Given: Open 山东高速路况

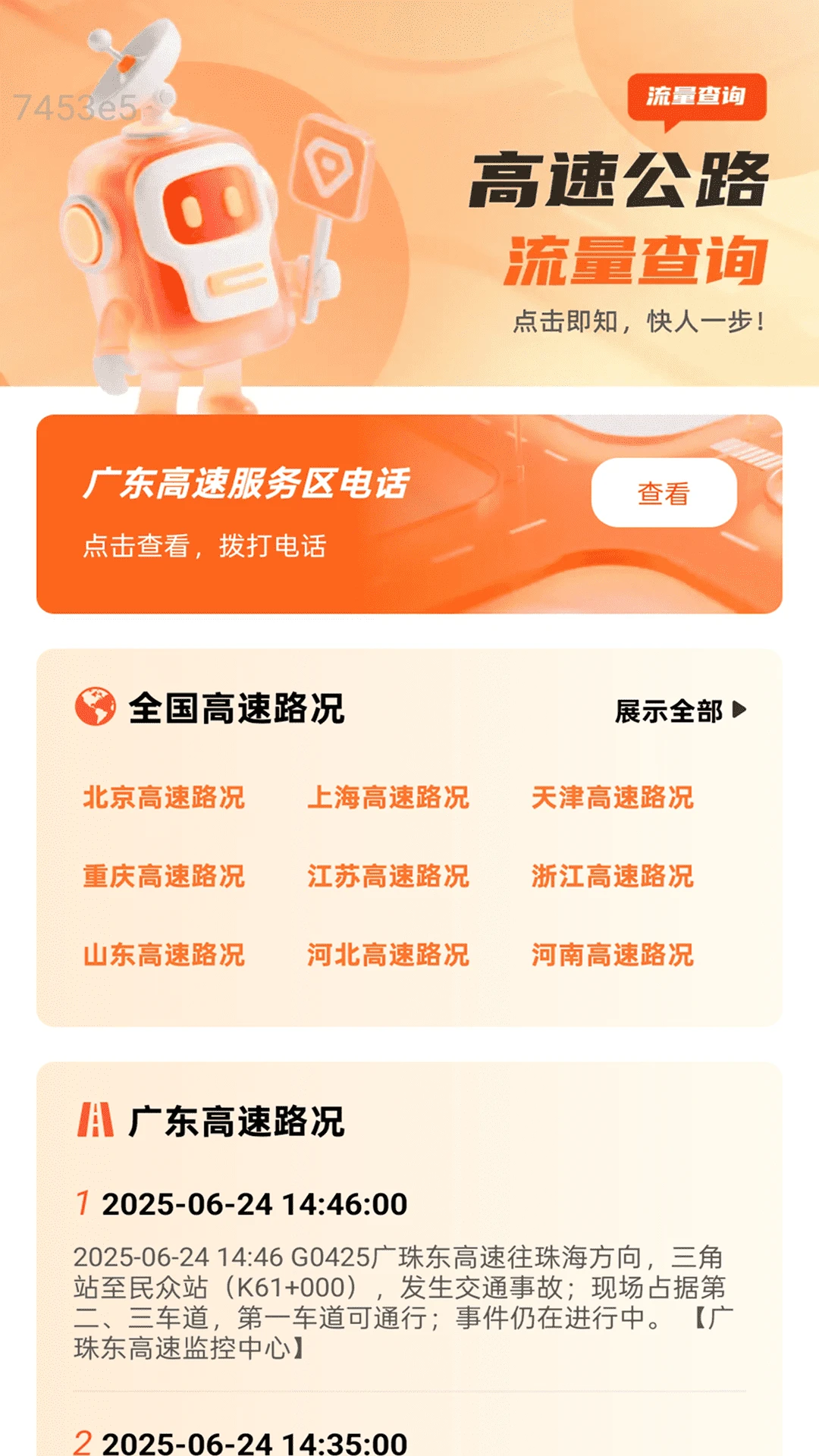Looking at the screenshot, I should [x=164, y=955].
